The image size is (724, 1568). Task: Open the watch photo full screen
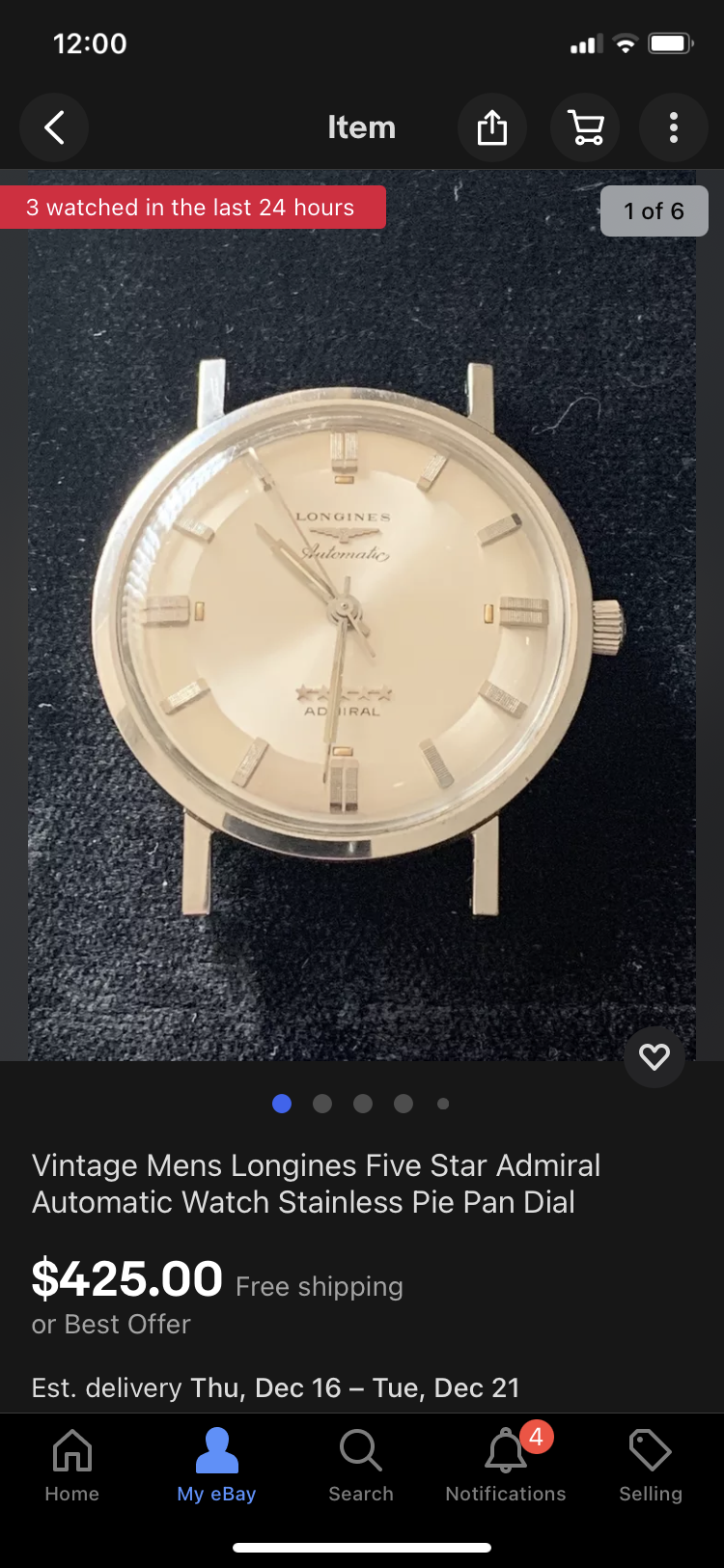[362, 618]
